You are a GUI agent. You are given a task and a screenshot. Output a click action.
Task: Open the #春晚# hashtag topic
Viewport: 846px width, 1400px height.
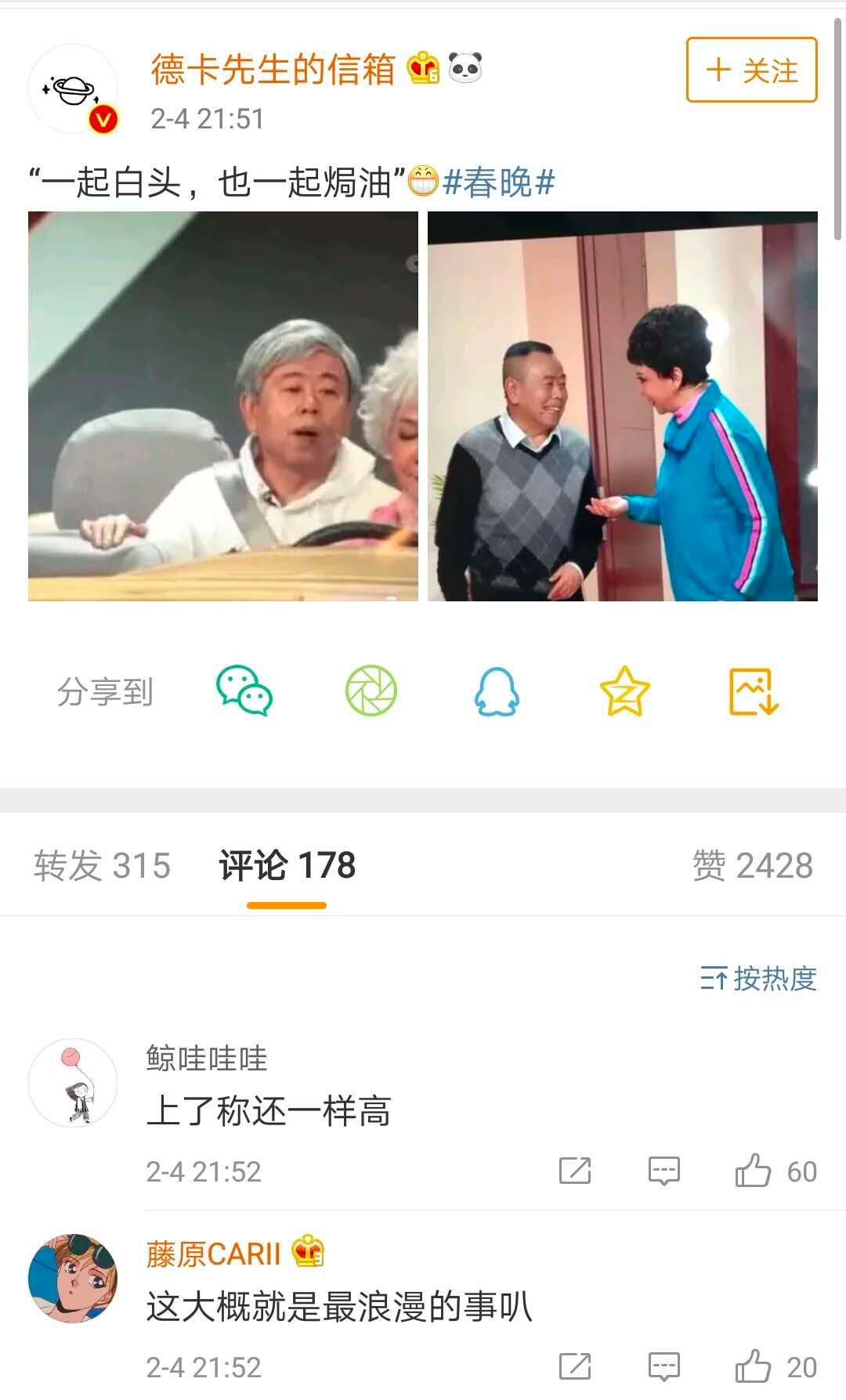[499, 182]
